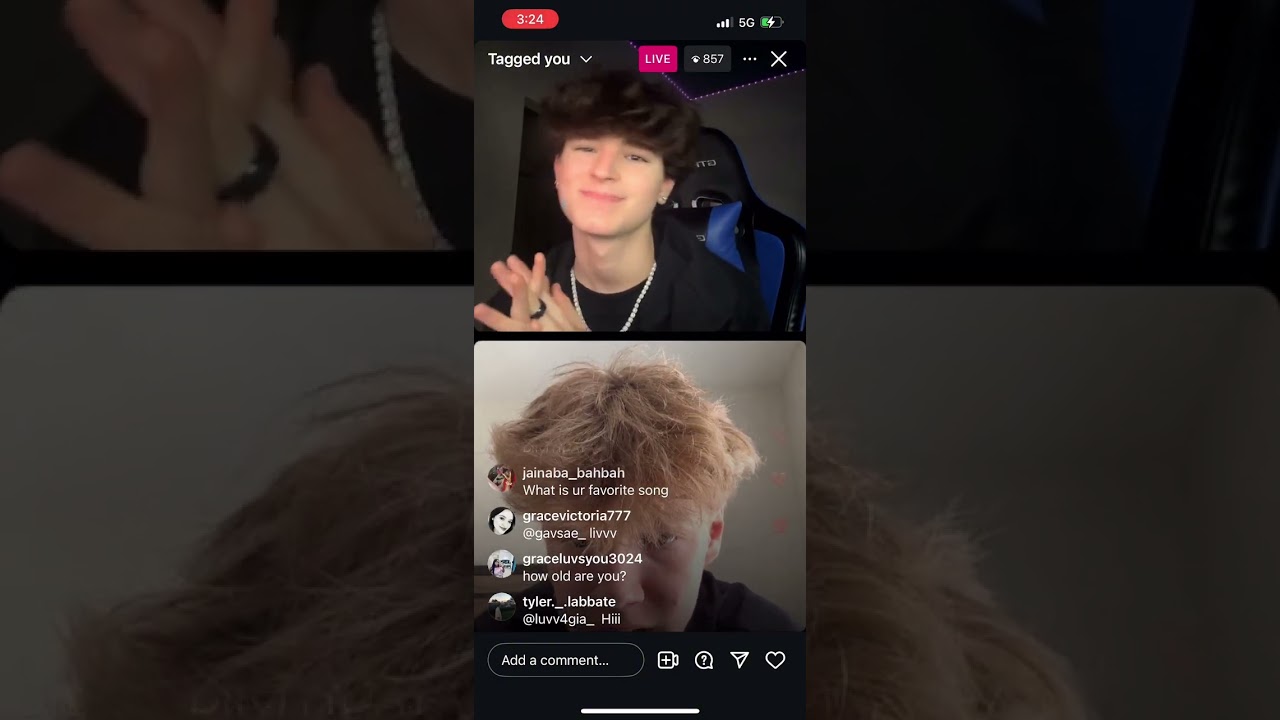Close the live video
The height and width of the screenshot is (720, 1280).
click(779, 59)
